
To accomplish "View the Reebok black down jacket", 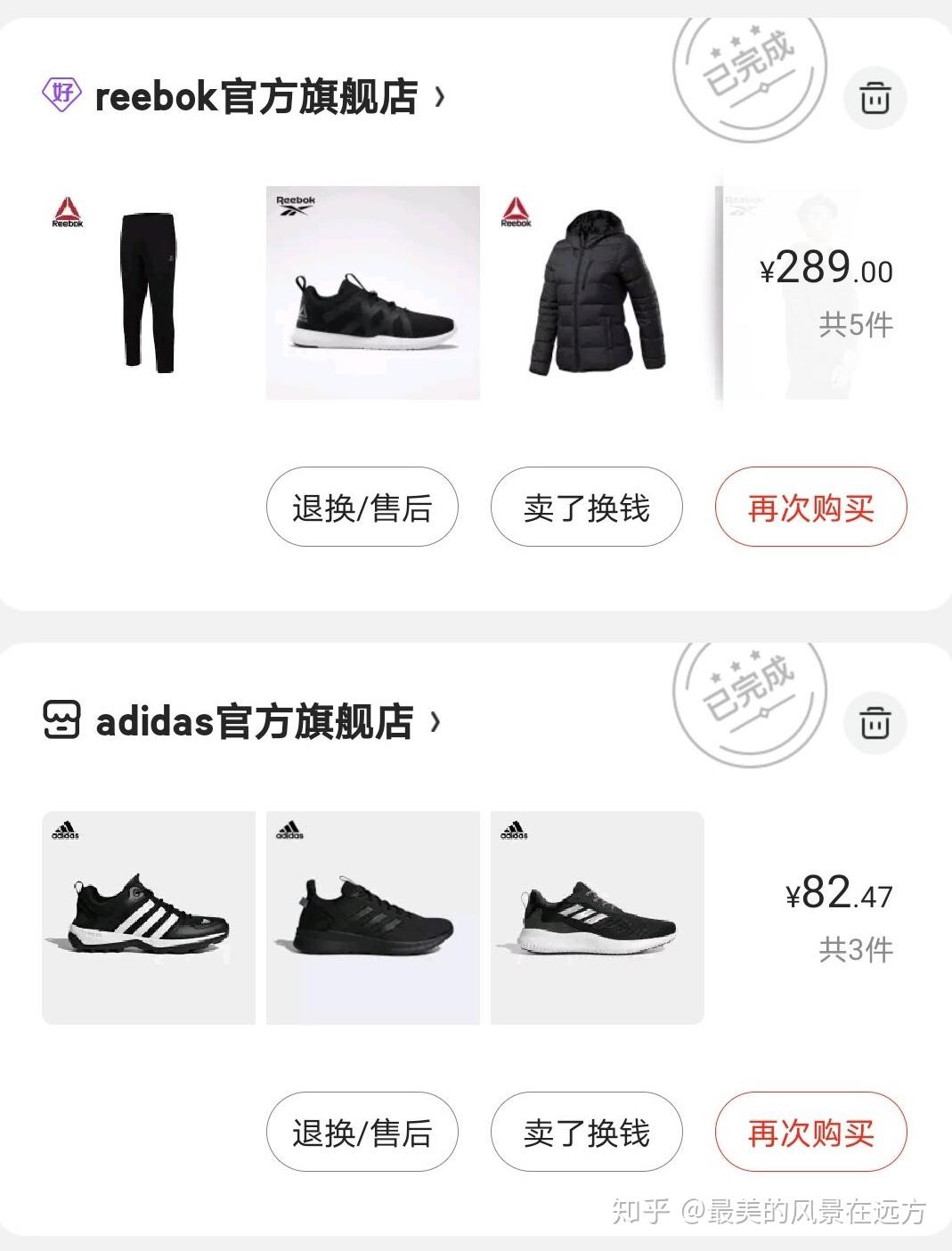I will pyautogui.click(x=597, y=292).
